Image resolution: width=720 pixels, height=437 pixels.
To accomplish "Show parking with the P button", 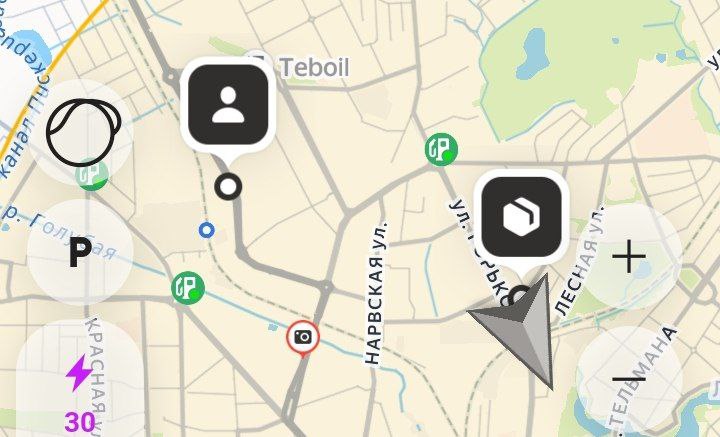I will pyautogui.click(x=79, y=255).
